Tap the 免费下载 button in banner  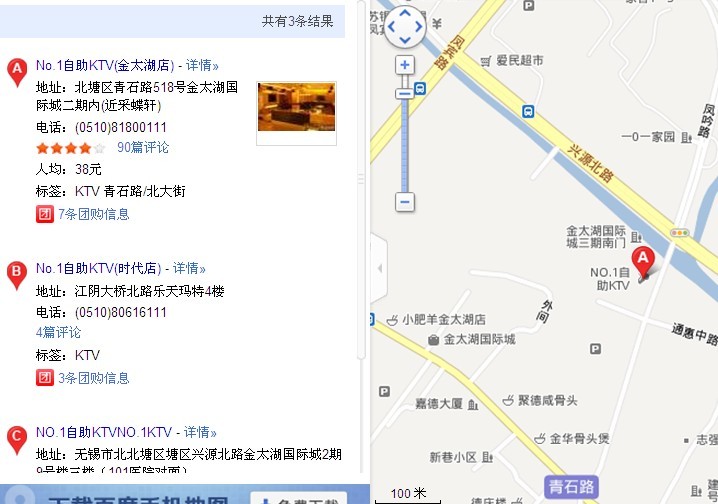tap(290, 497)
